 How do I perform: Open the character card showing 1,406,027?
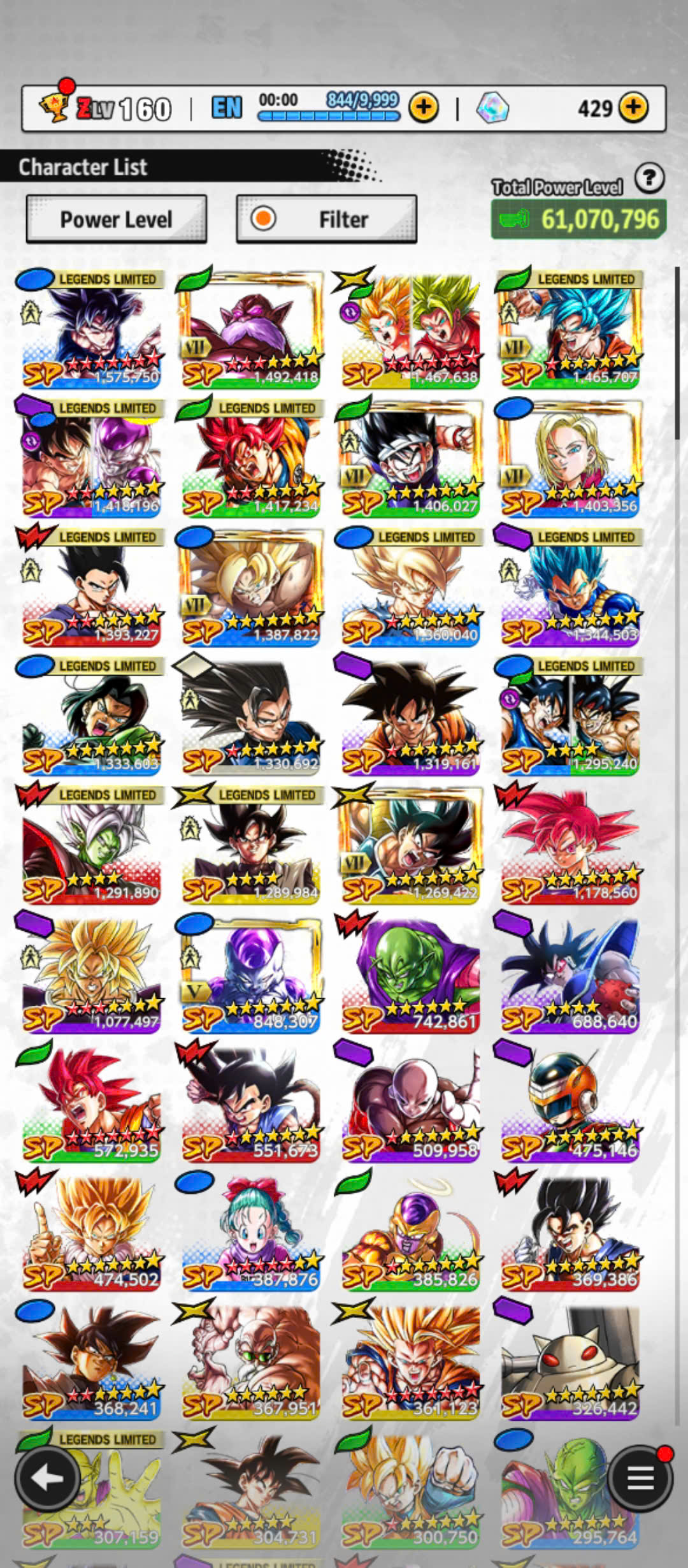pos(410,458)
